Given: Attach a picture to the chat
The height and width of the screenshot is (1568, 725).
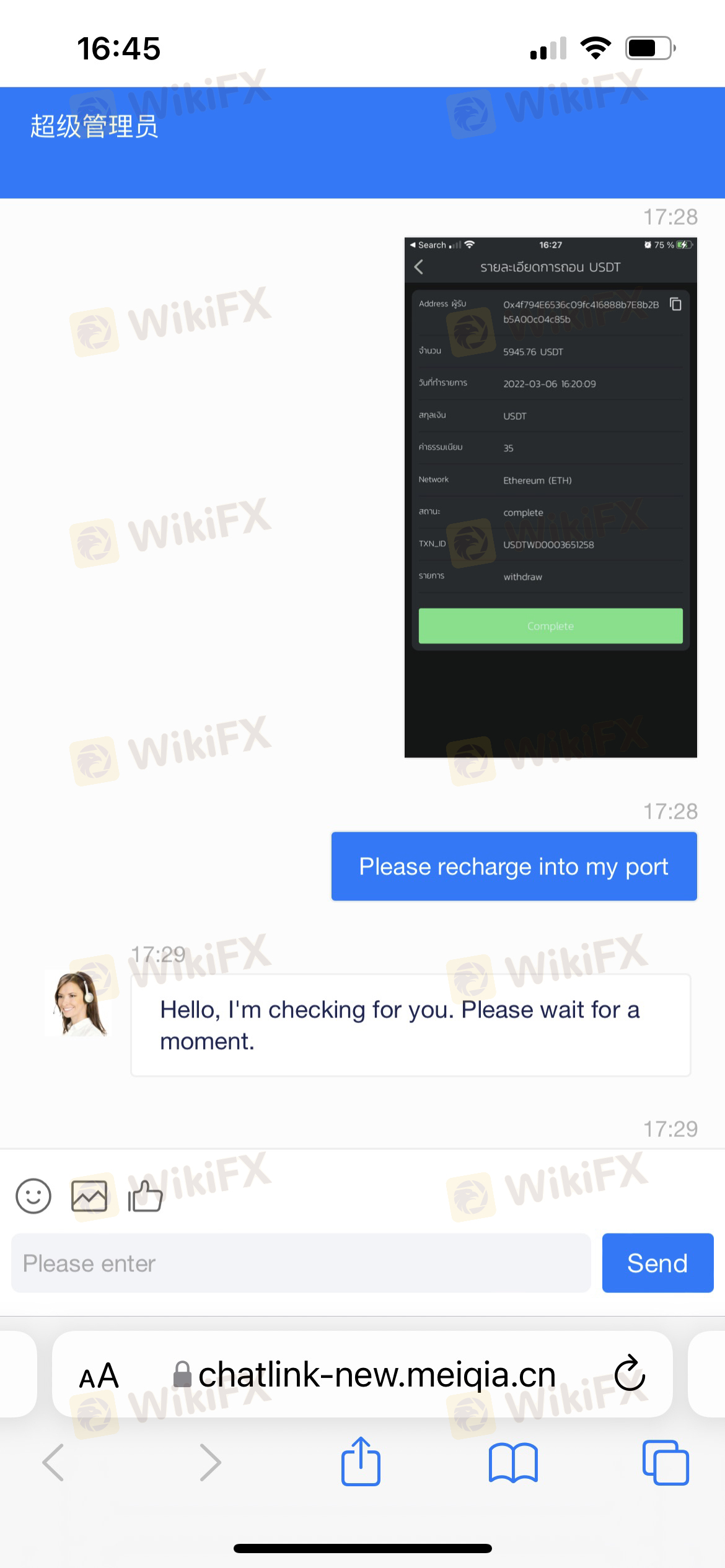Looking at the screenshot, I should point(89,1195).
